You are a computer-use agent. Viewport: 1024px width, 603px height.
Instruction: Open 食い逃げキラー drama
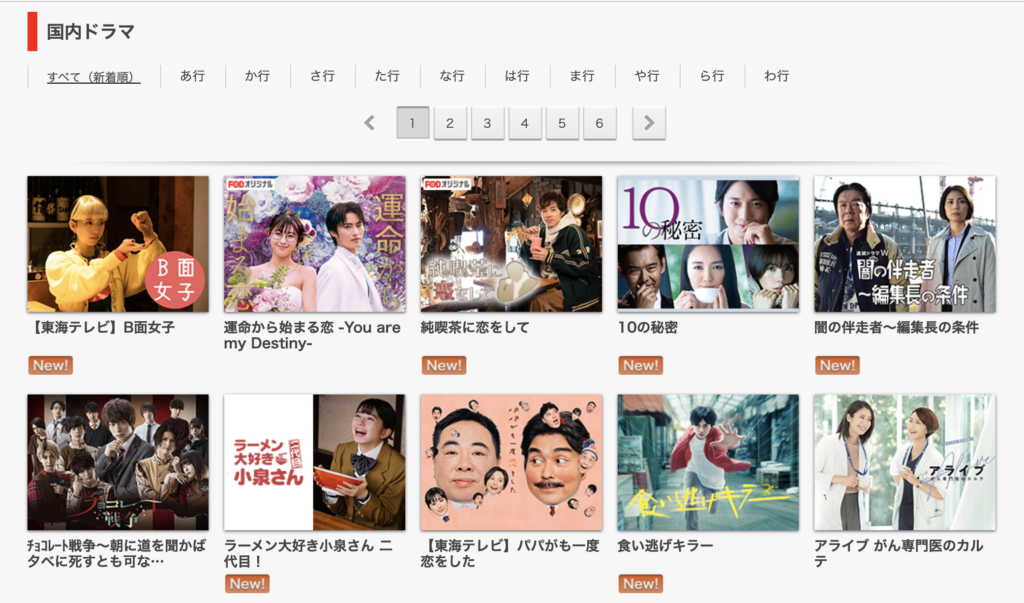point(708,462)
